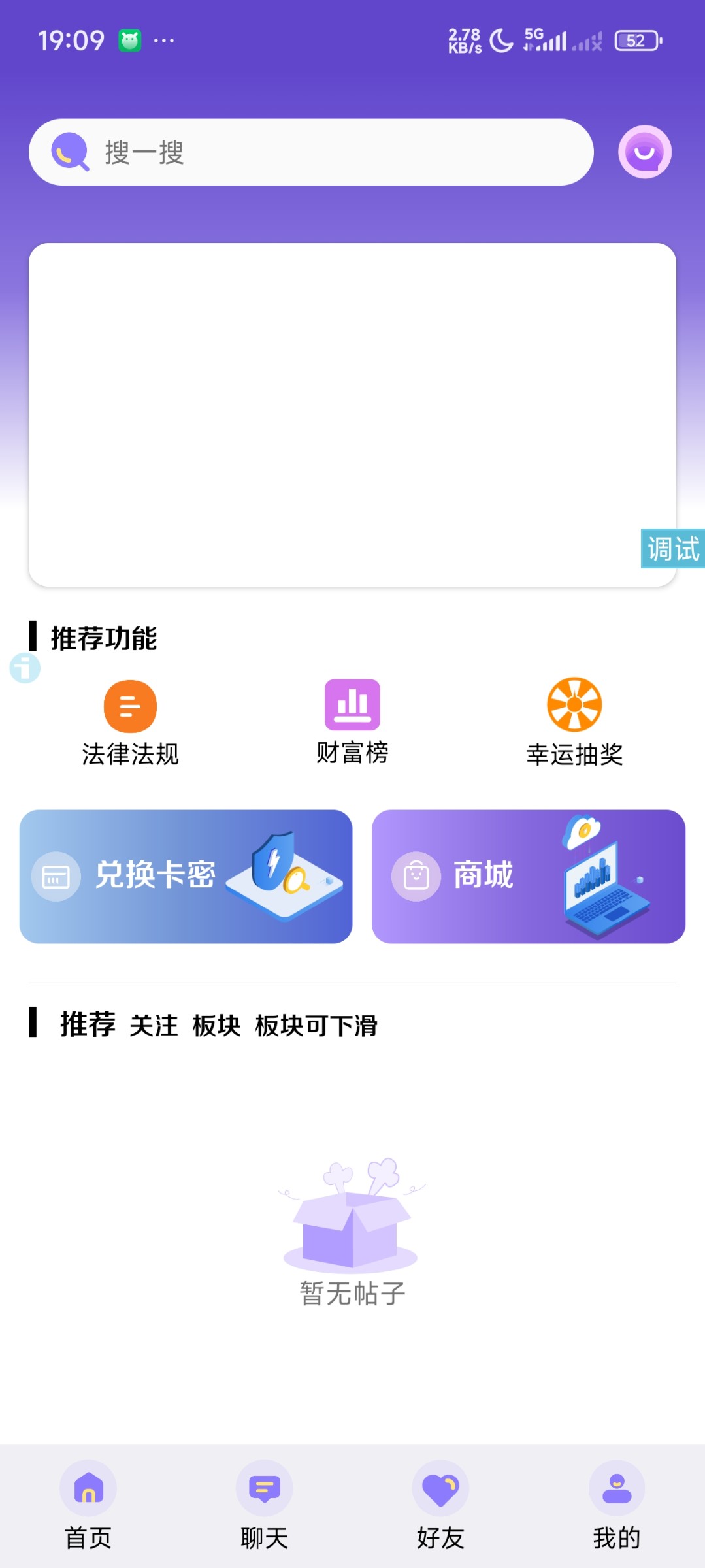
Task: Tap the 调试 debug button
Action: click(x=672, y=548)
